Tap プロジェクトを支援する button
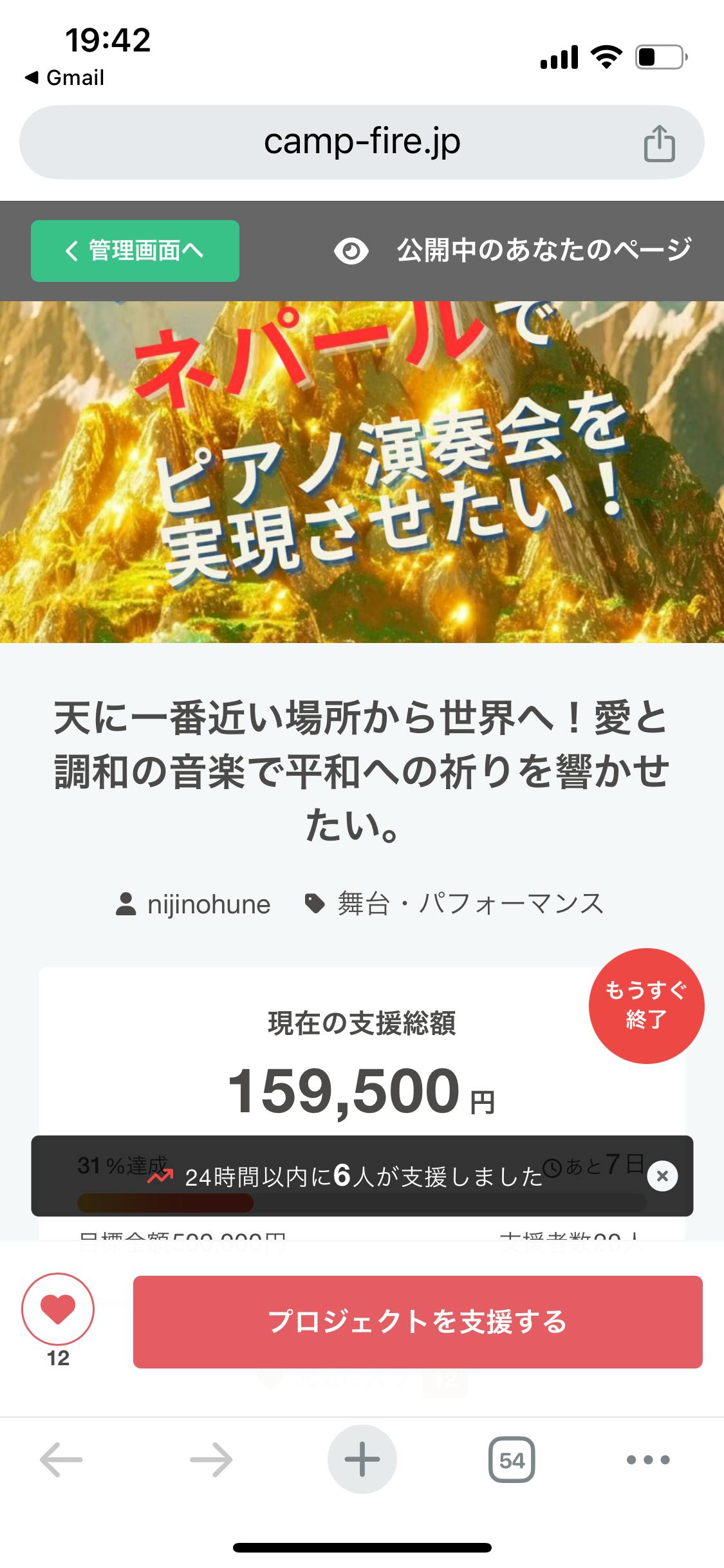724x1568 pixels. 418,1321
